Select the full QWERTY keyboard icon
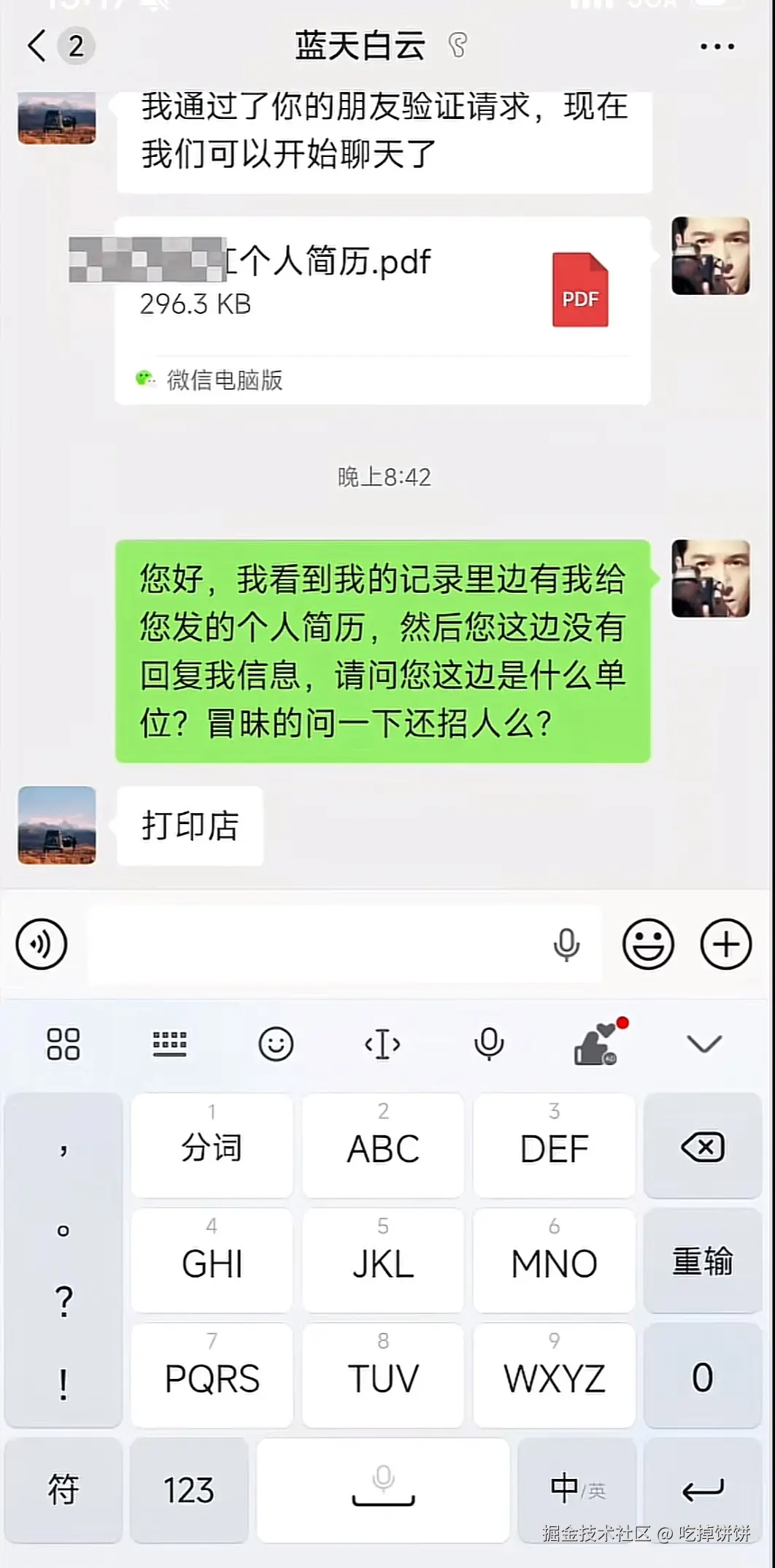This screenshot has height=1568, width=775. pos(170,1043)
